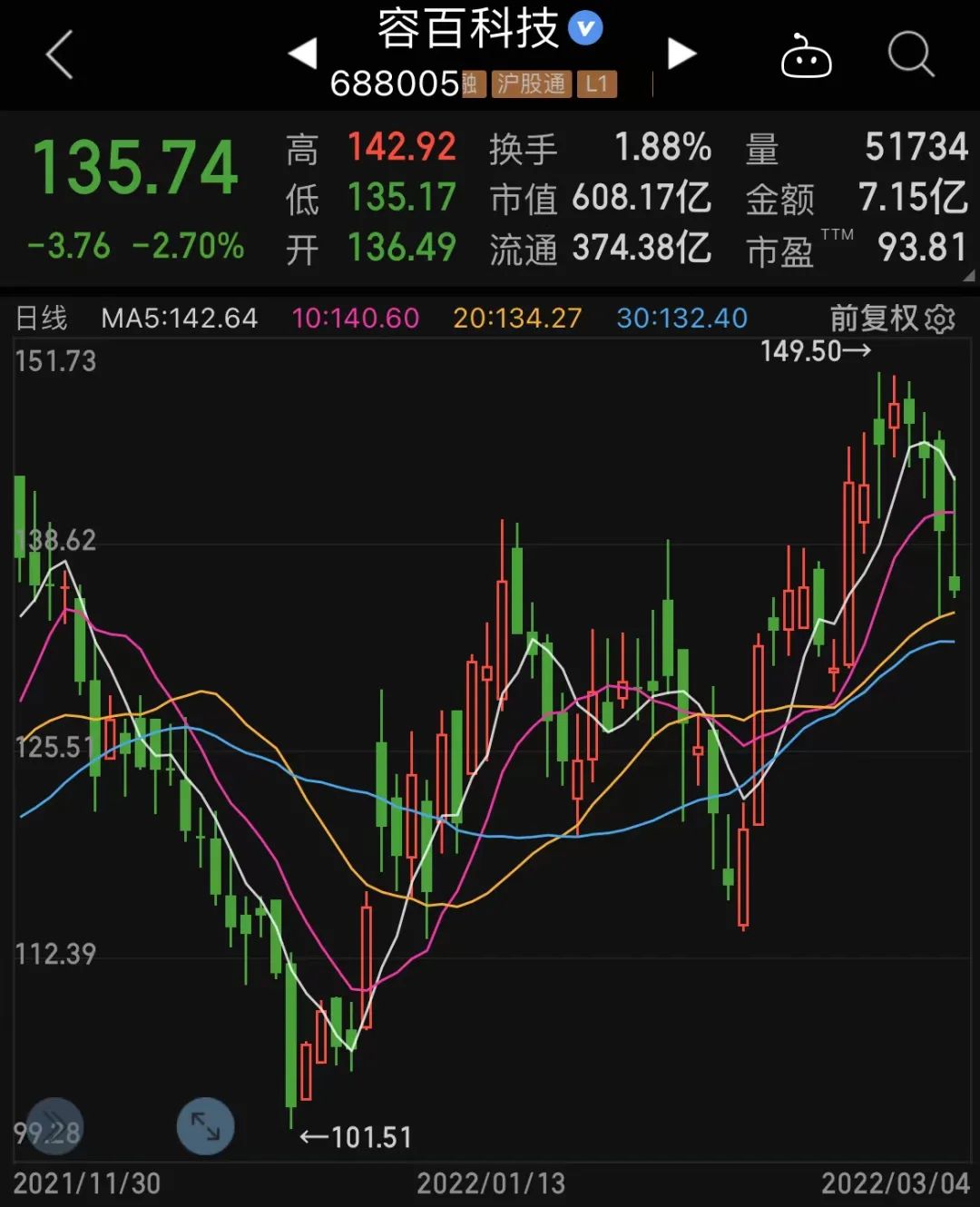Open the robot assistant icon
Viewport: 980px width, 1207px height.
point(806,56)
